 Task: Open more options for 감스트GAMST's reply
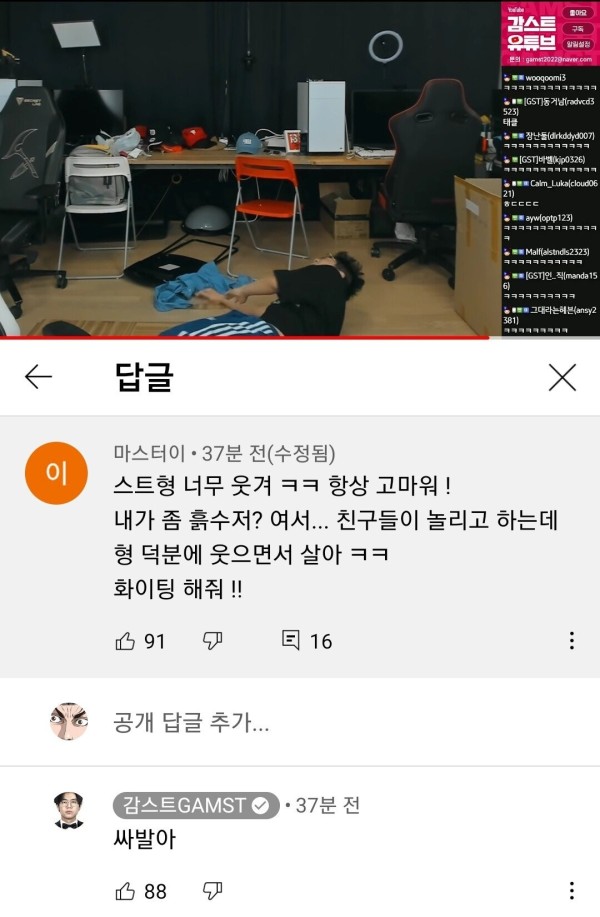571,891
